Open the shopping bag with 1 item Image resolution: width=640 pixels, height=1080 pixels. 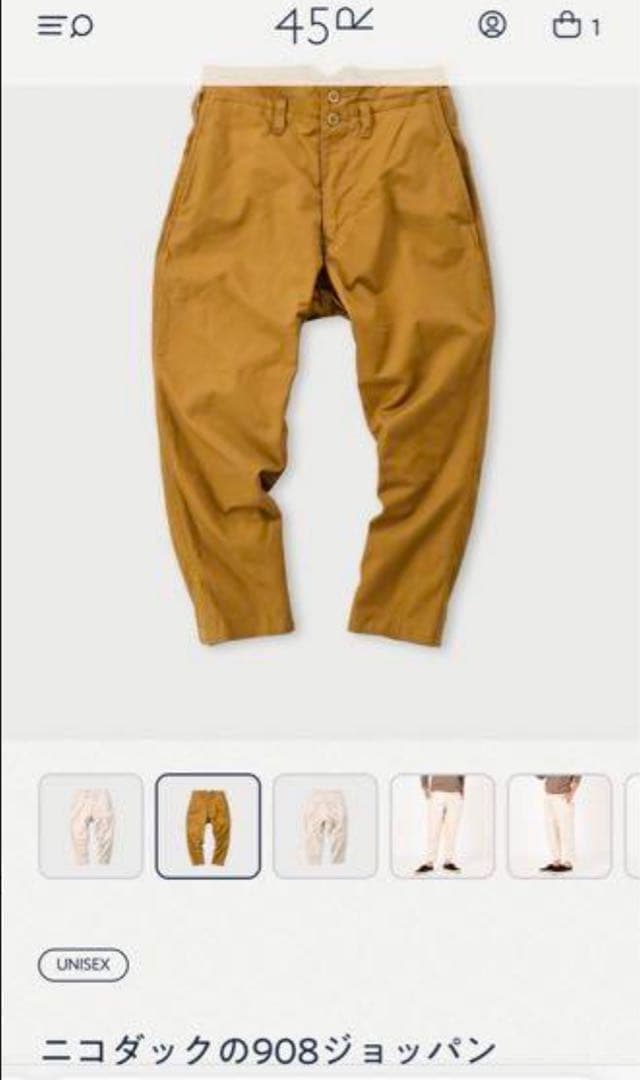(575, 26)
